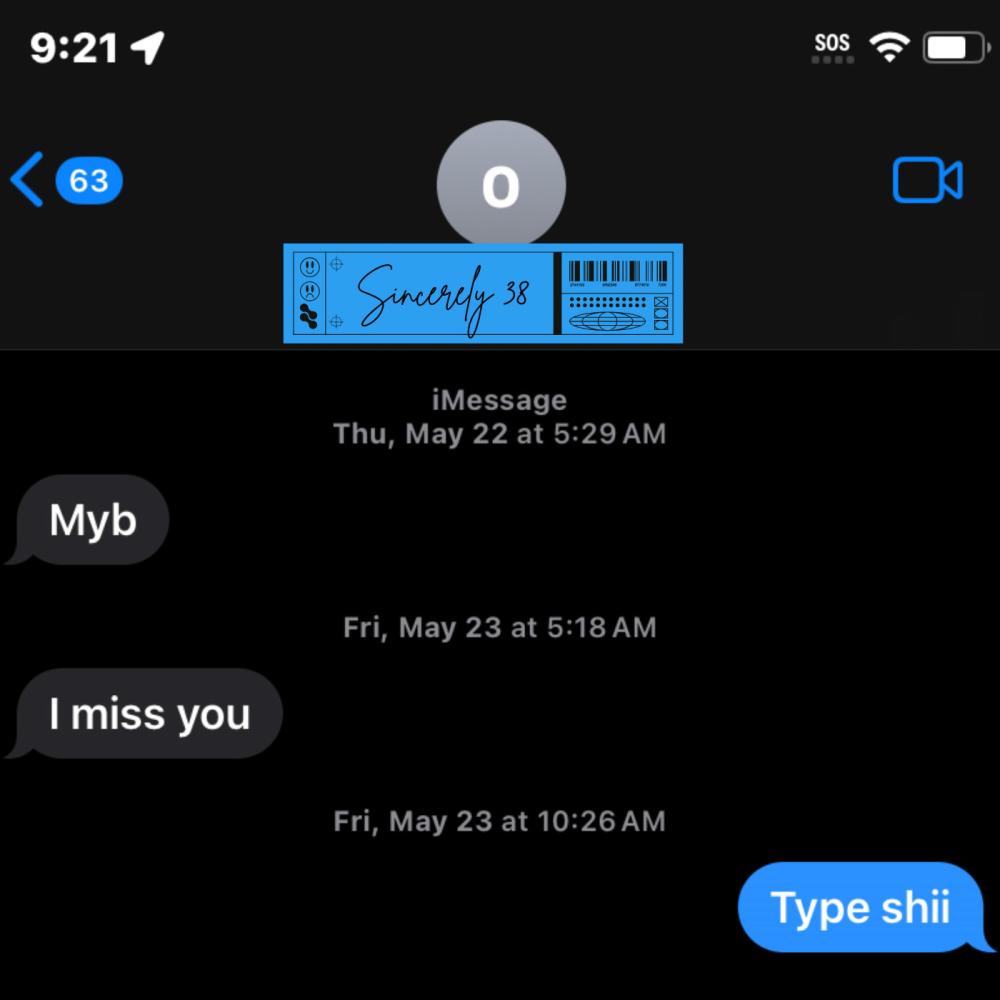Open contact details via the avatar
The image size is (1000, 1000).
501,184
